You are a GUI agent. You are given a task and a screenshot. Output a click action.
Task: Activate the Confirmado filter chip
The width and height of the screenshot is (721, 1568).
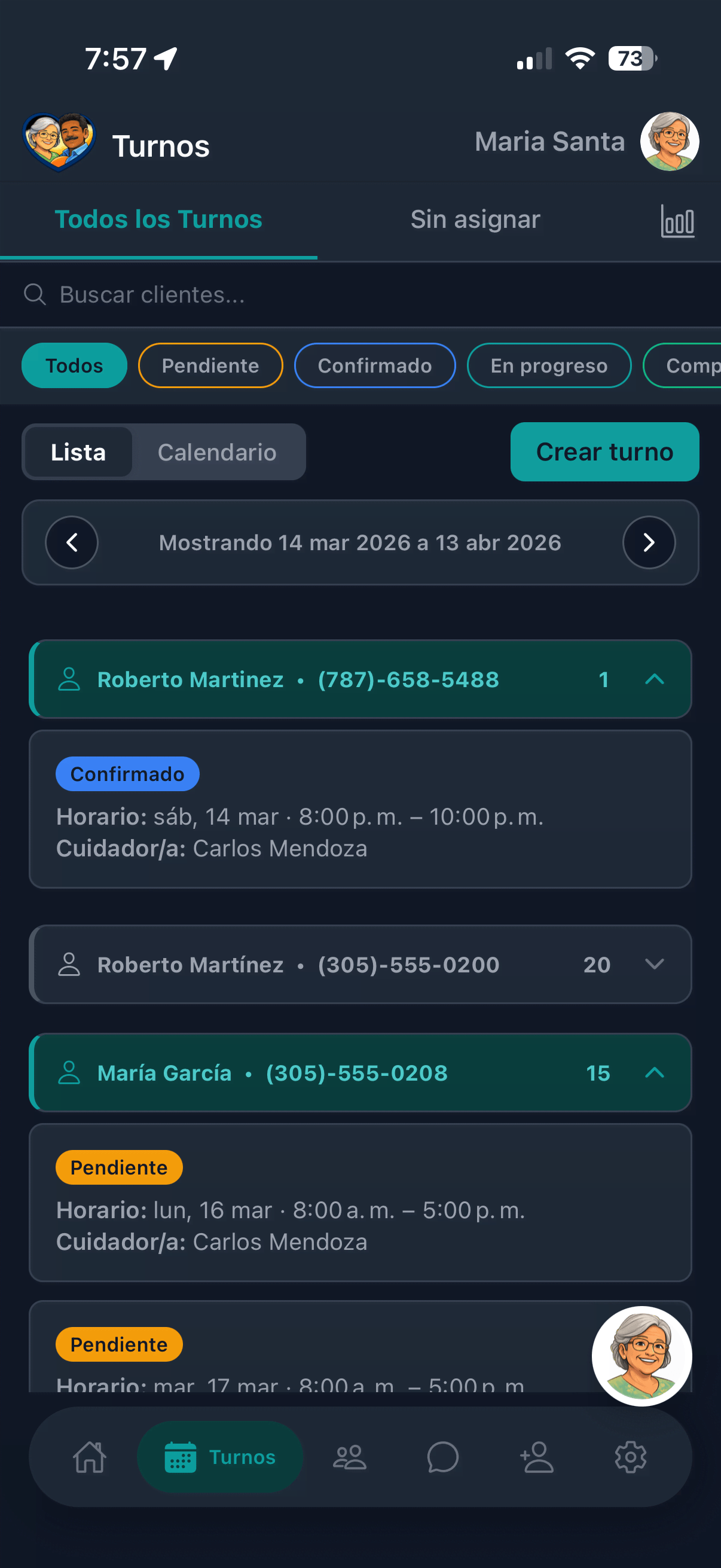click(x=375, y=365)
